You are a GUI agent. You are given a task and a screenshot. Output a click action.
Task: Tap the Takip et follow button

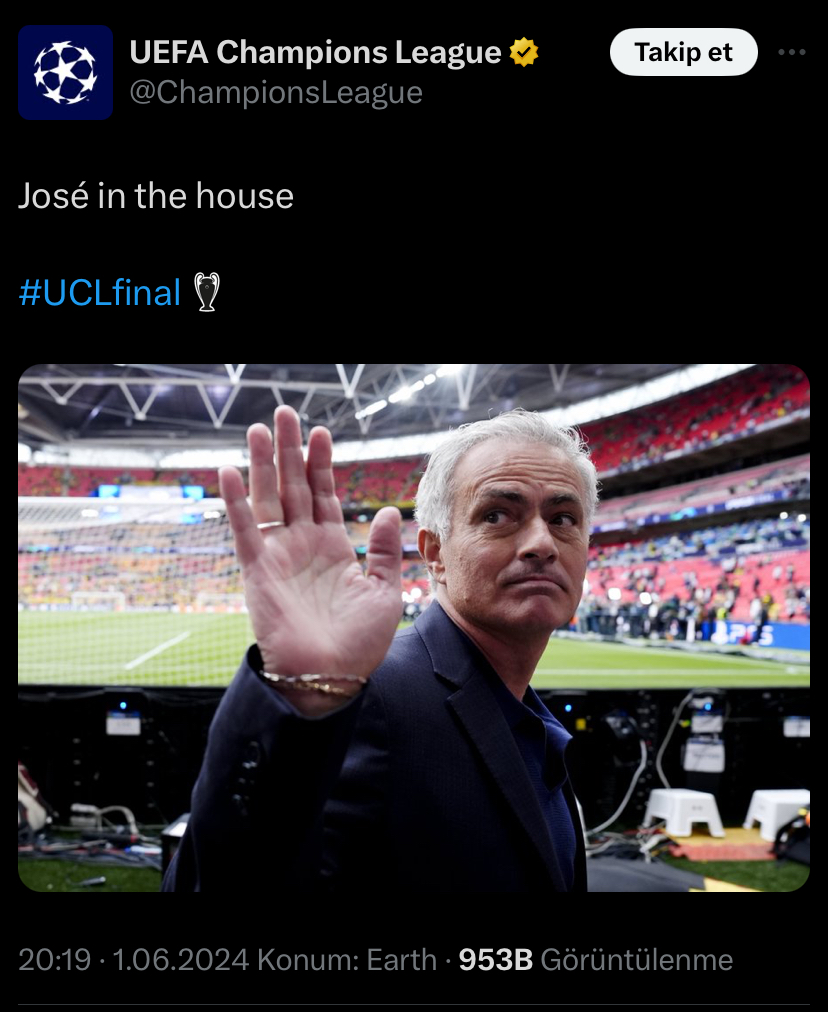pos(683,53)
